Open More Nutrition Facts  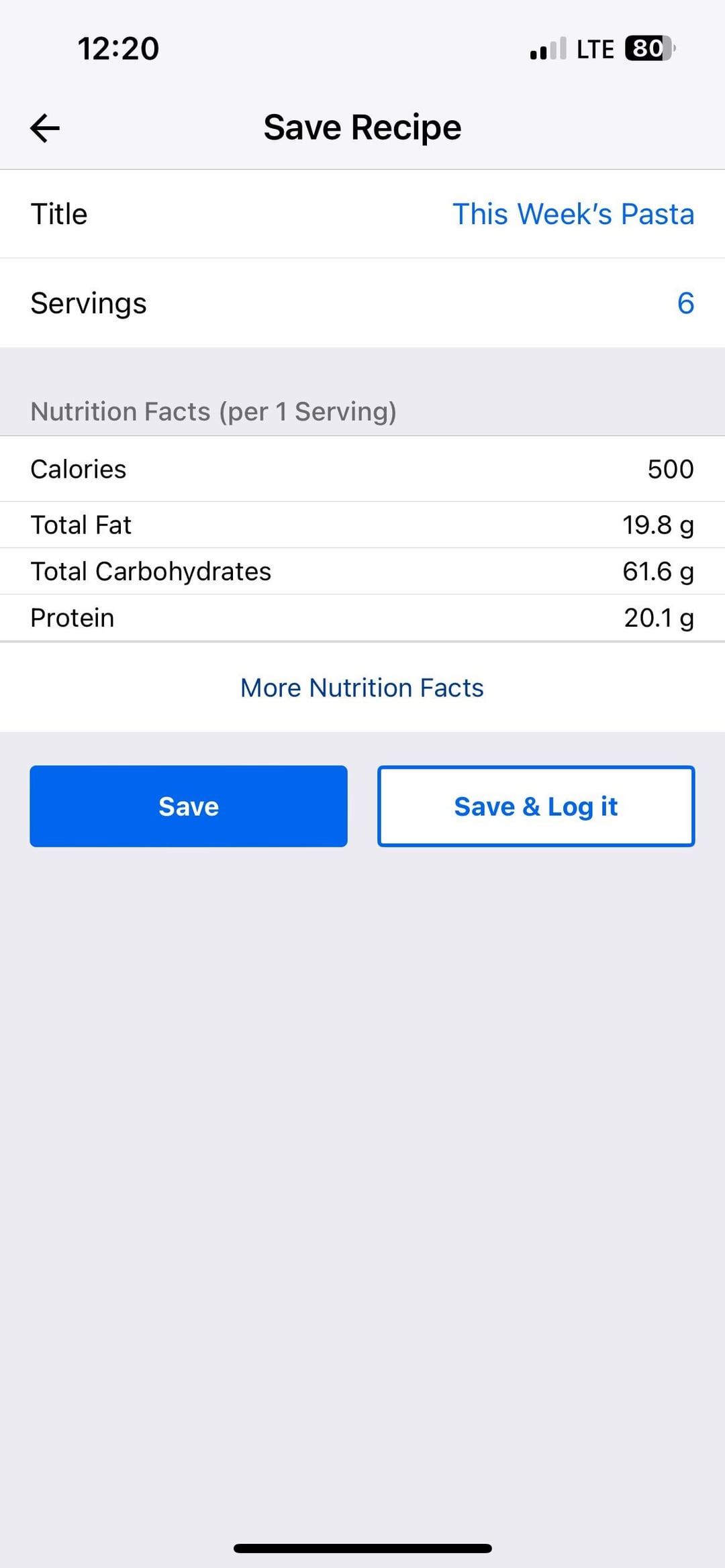(362, 688)
